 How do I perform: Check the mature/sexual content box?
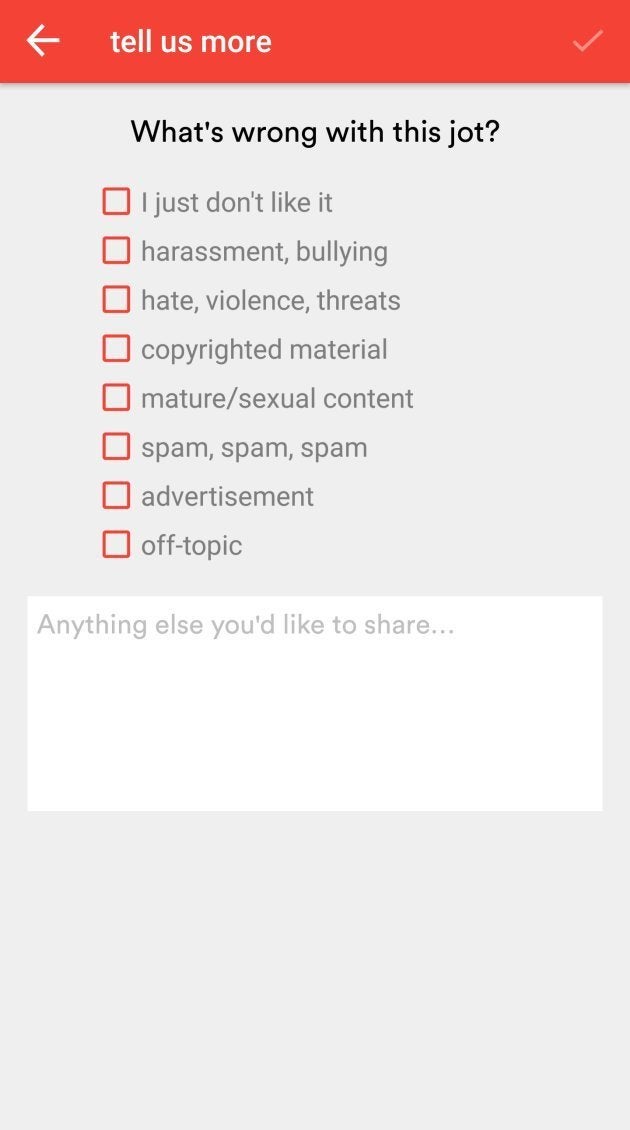click(116, 398)
